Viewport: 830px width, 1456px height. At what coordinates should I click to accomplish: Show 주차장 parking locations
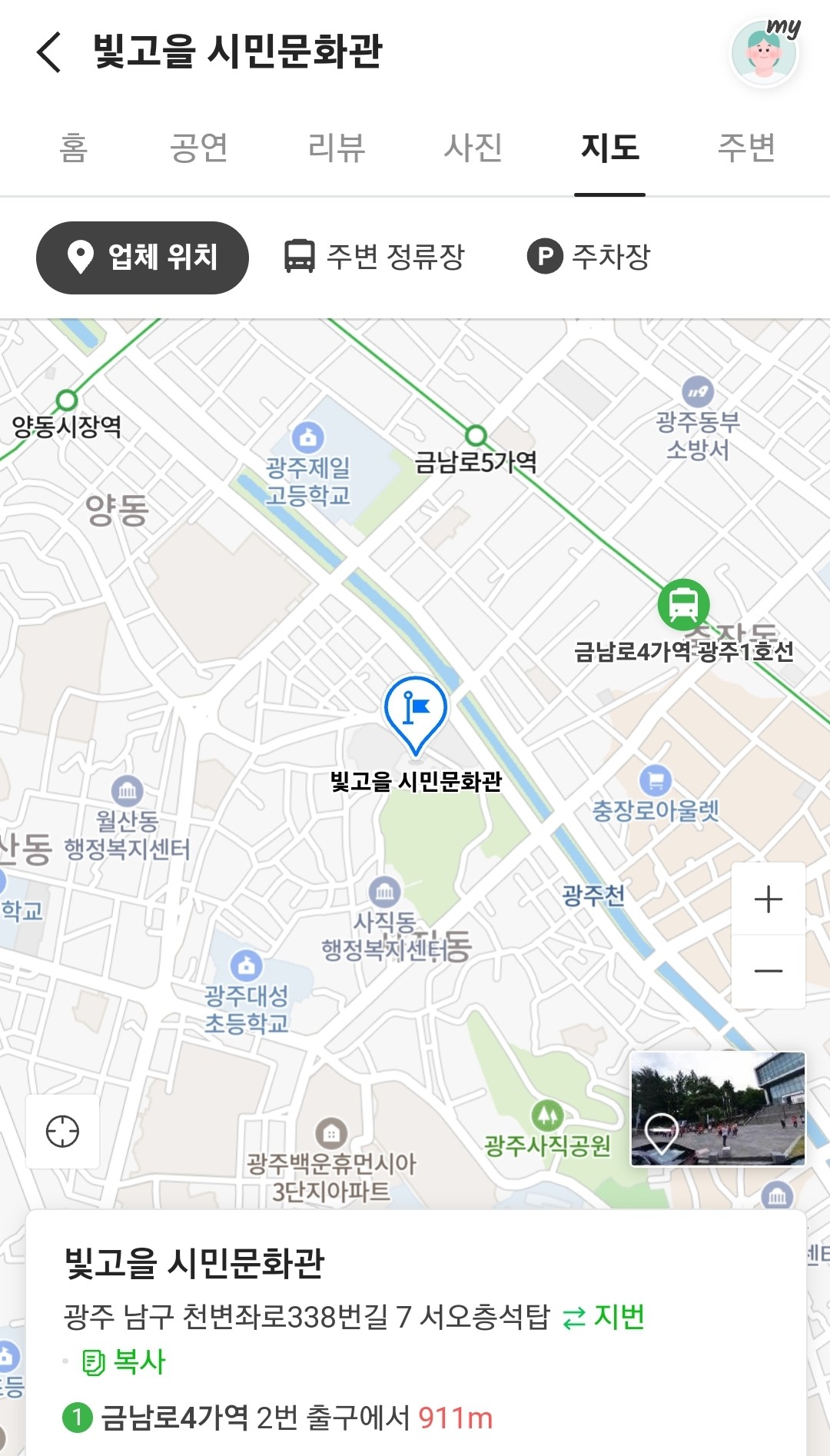coord(589,257)
